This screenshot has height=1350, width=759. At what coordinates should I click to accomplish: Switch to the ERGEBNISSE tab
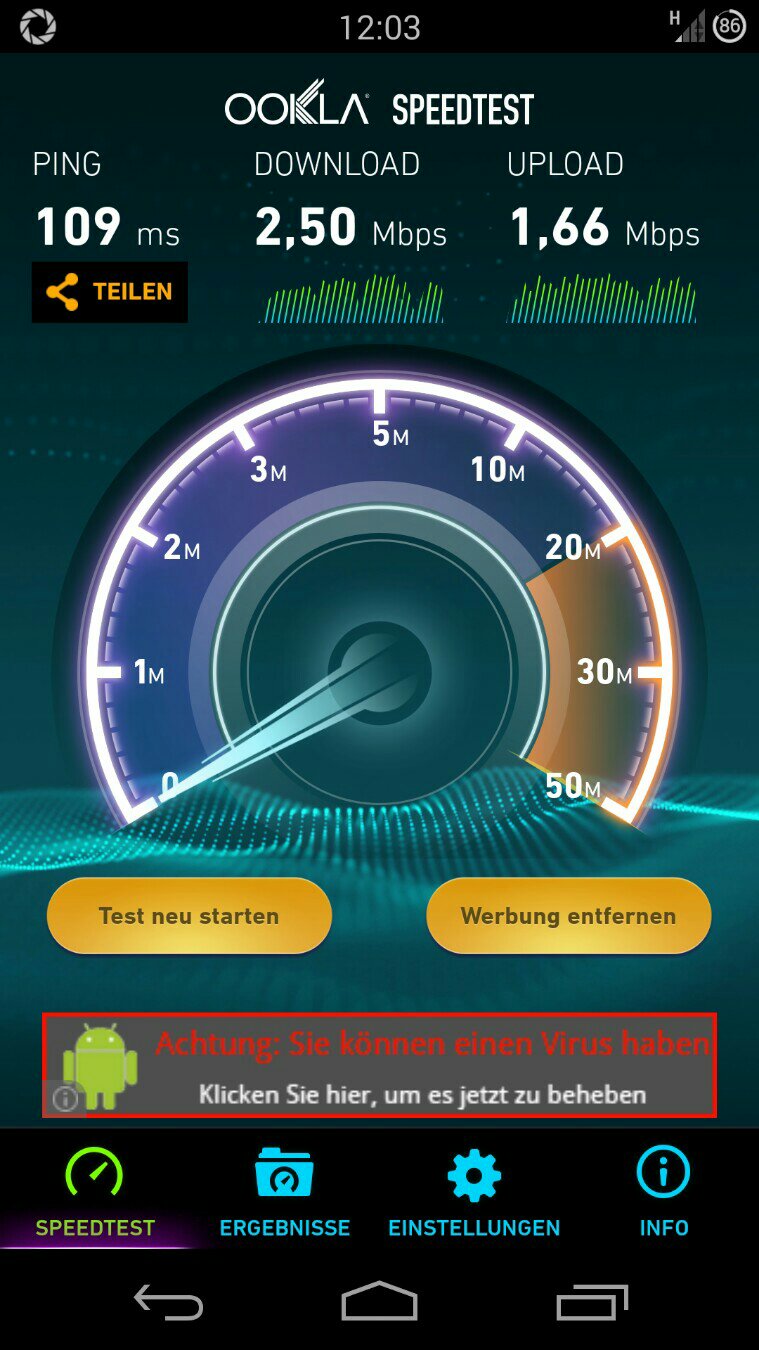point(285,1192)
